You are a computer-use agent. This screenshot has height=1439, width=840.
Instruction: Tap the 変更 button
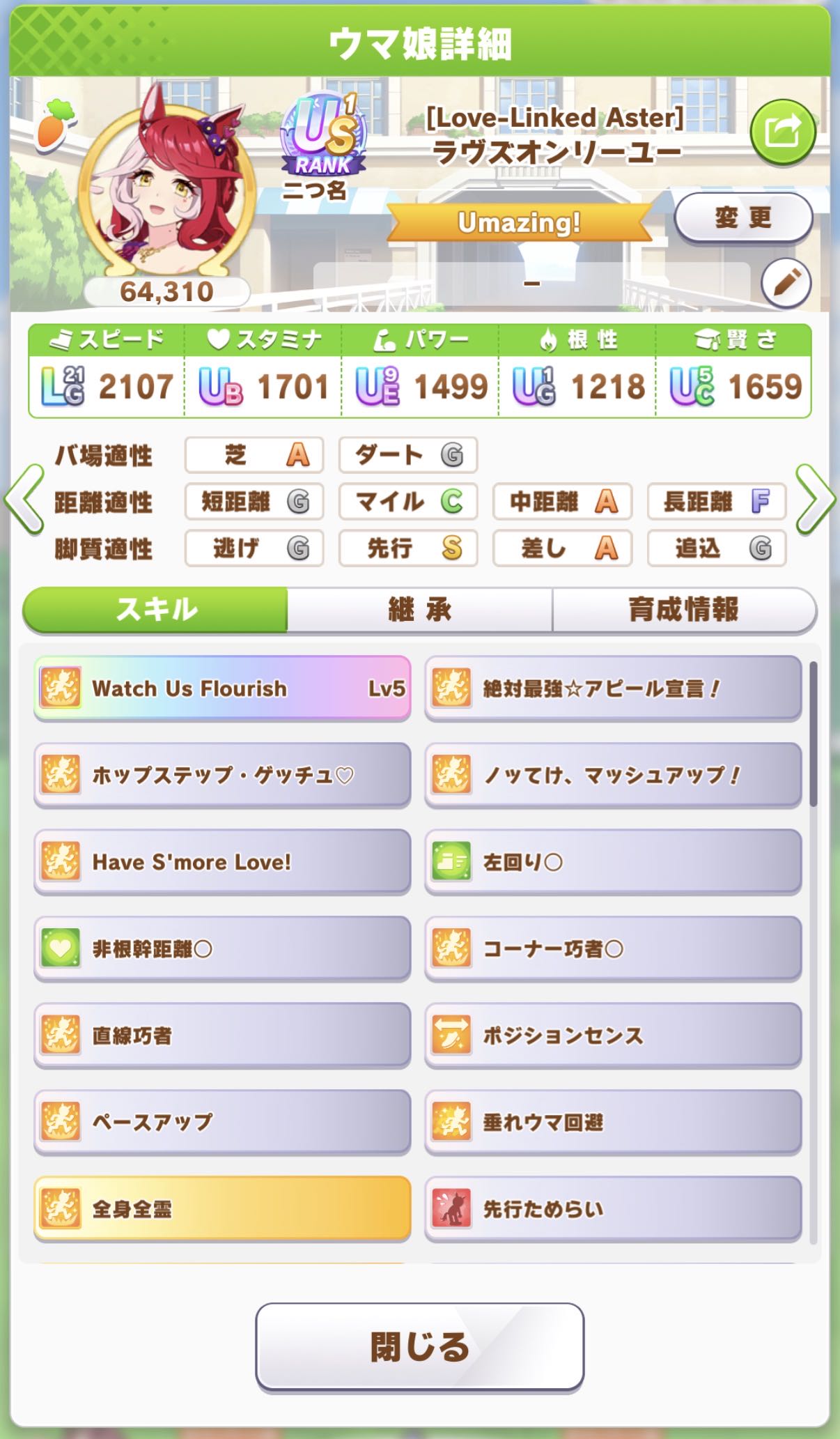coord(743,218)
